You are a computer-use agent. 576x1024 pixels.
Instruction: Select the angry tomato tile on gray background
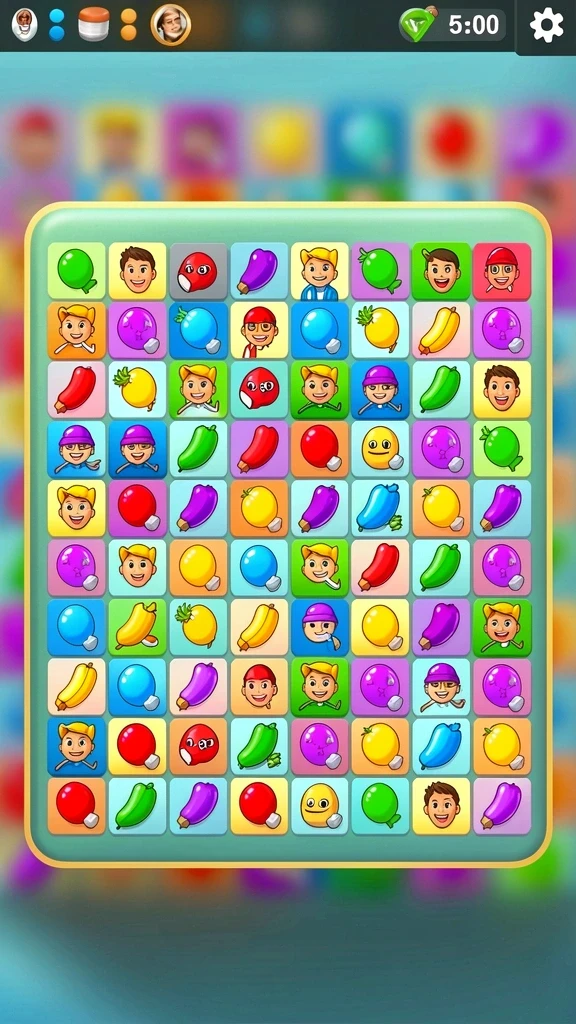pos(199,272)
